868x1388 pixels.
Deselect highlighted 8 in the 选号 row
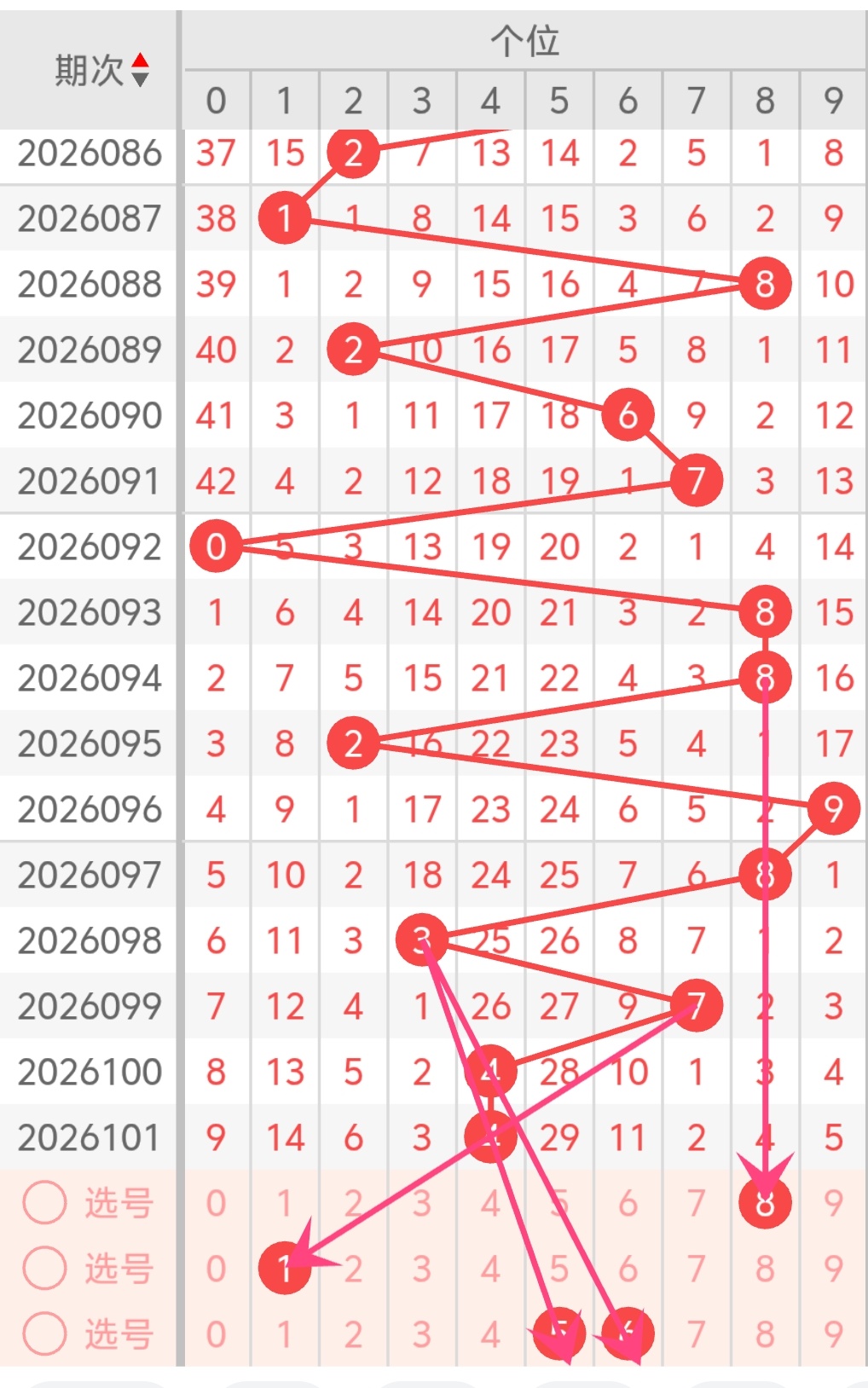coord(765,1203)
